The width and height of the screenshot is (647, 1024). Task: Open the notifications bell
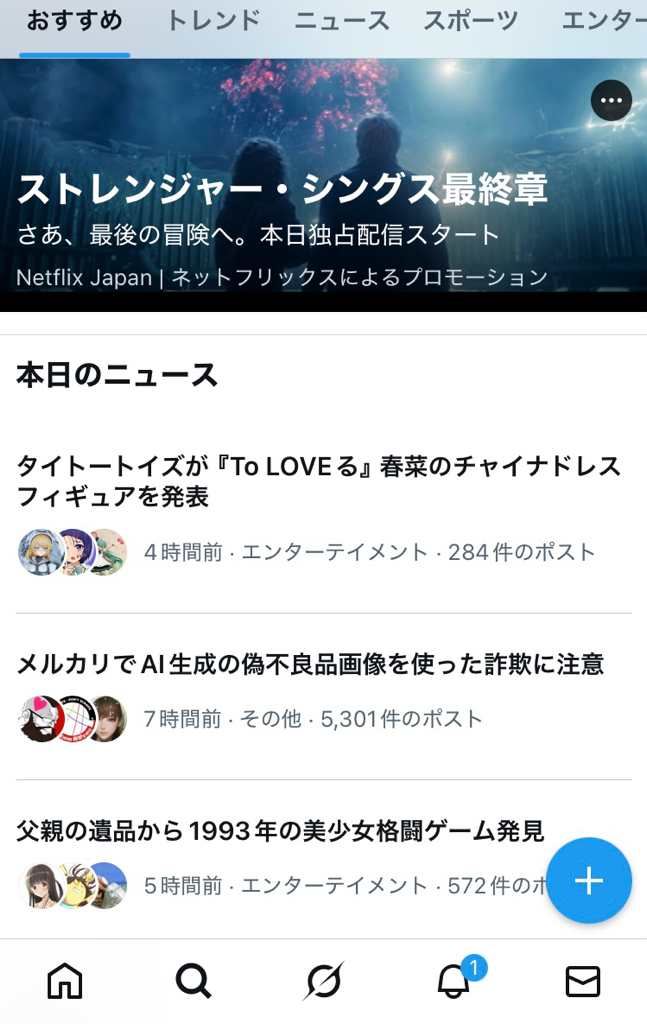(x=454, y=982)
